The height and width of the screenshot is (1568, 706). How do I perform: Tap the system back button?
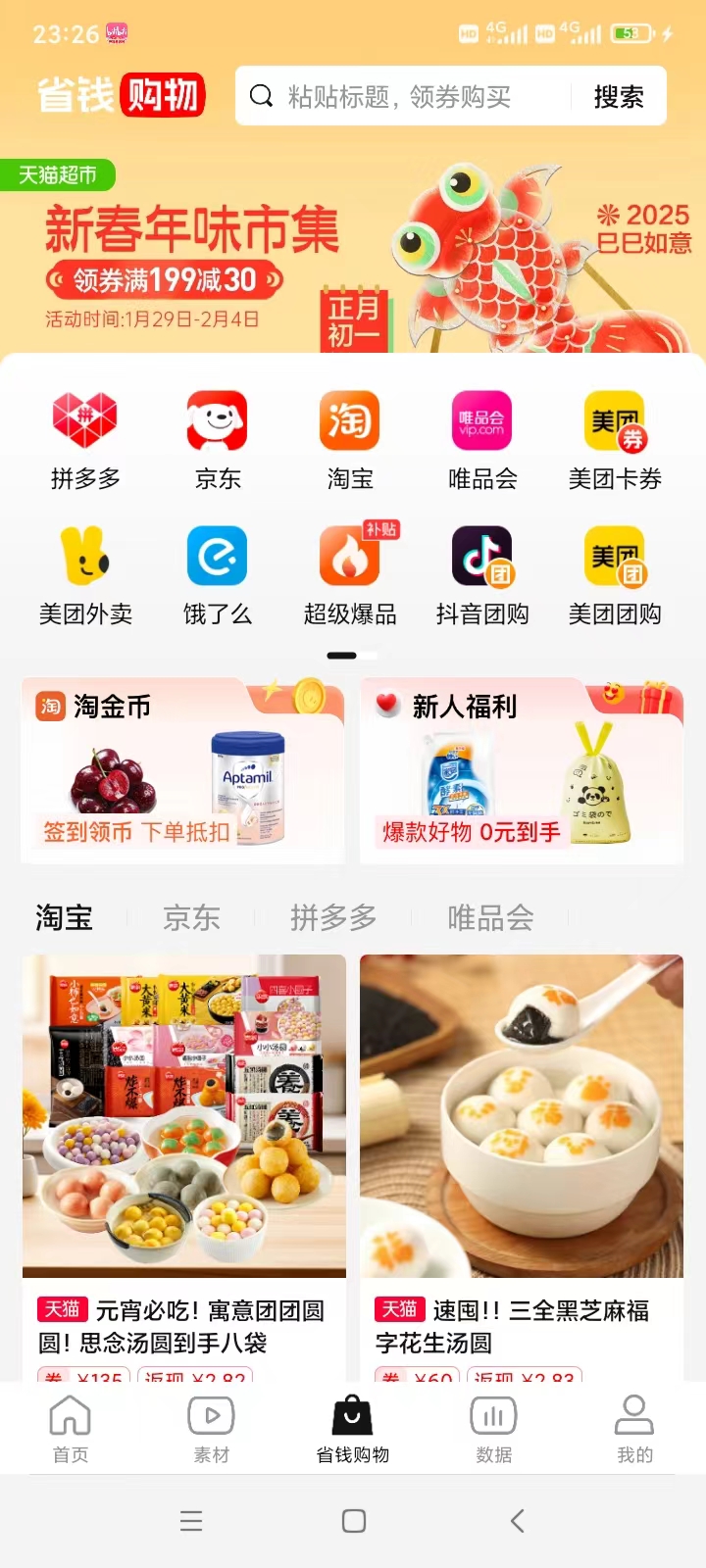point(518,1521)
